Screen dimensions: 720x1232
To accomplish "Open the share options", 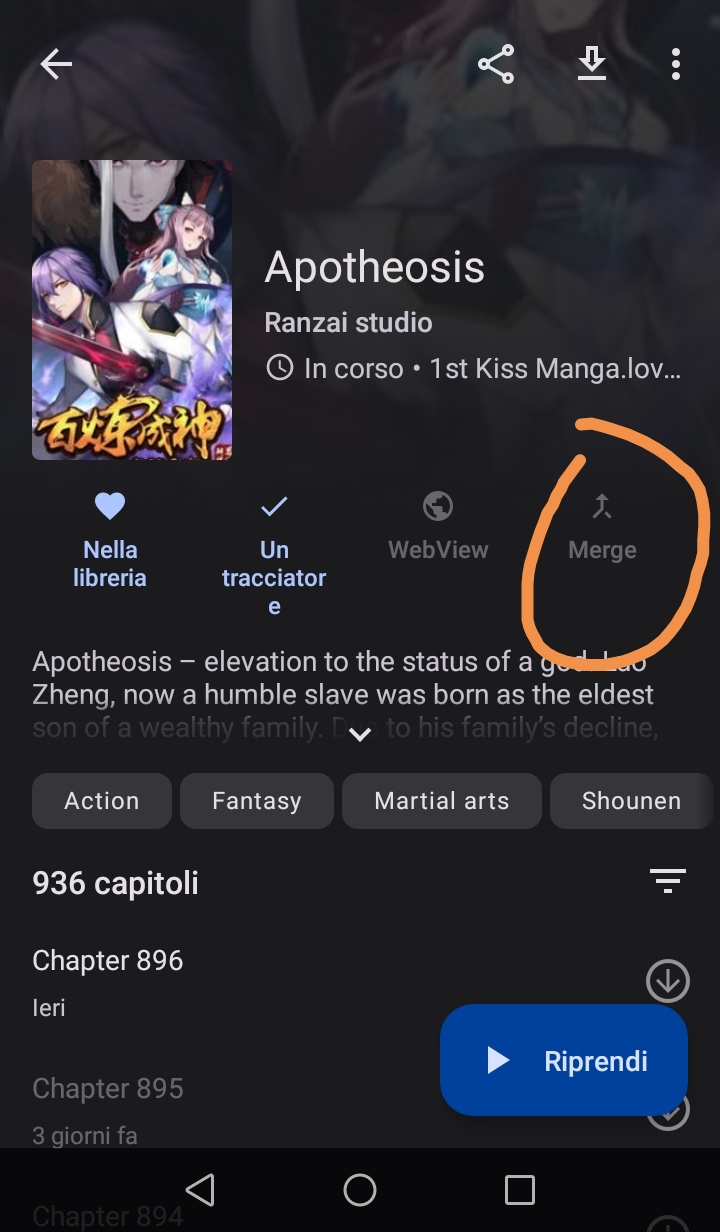I will click(496, 63).
